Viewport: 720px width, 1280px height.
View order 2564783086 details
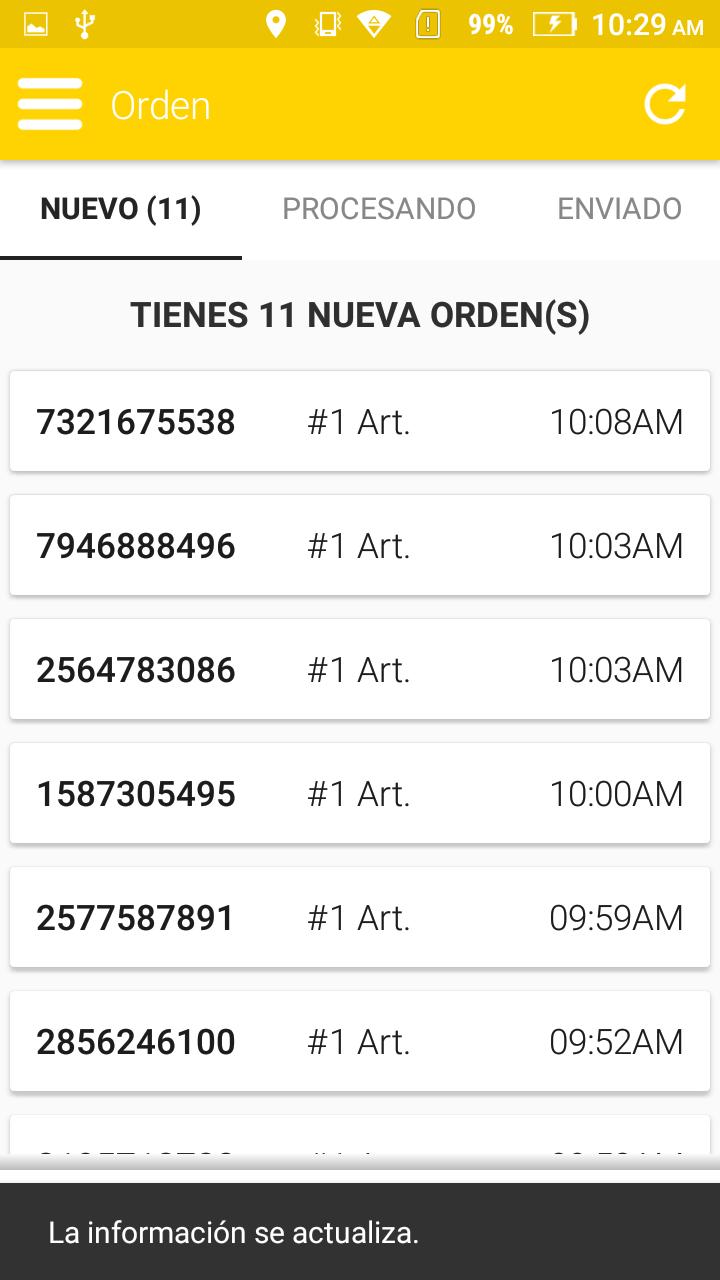(x=360, y=669)
